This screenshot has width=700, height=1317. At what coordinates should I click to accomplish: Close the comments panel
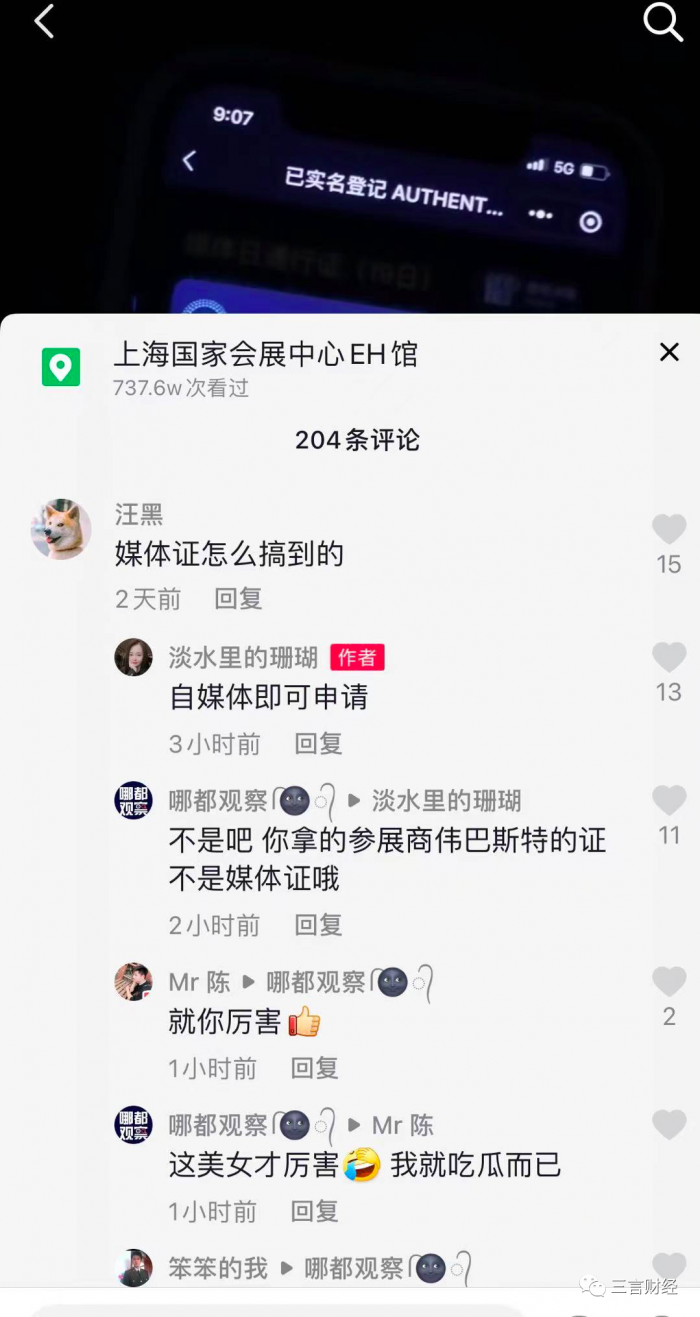tap(669, 352)
